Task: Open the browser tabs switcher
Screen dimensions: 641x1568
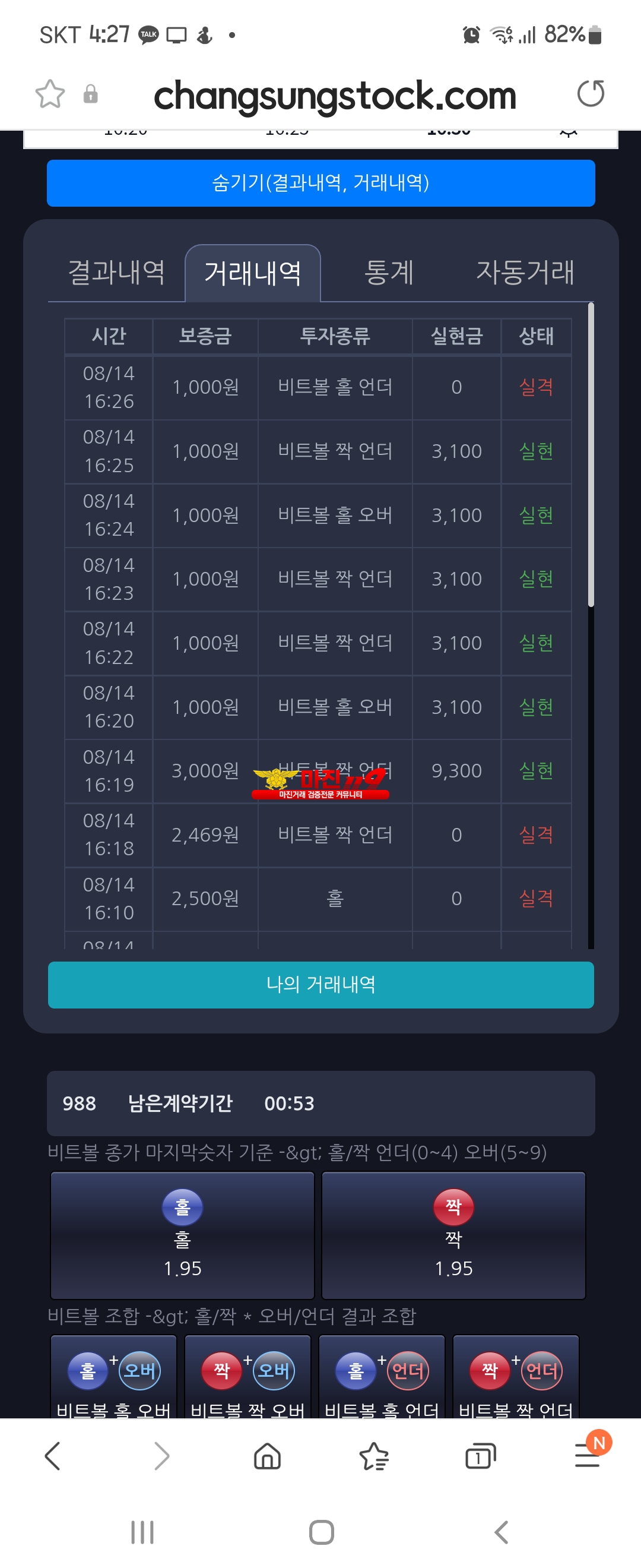Action: point(480,1456)
